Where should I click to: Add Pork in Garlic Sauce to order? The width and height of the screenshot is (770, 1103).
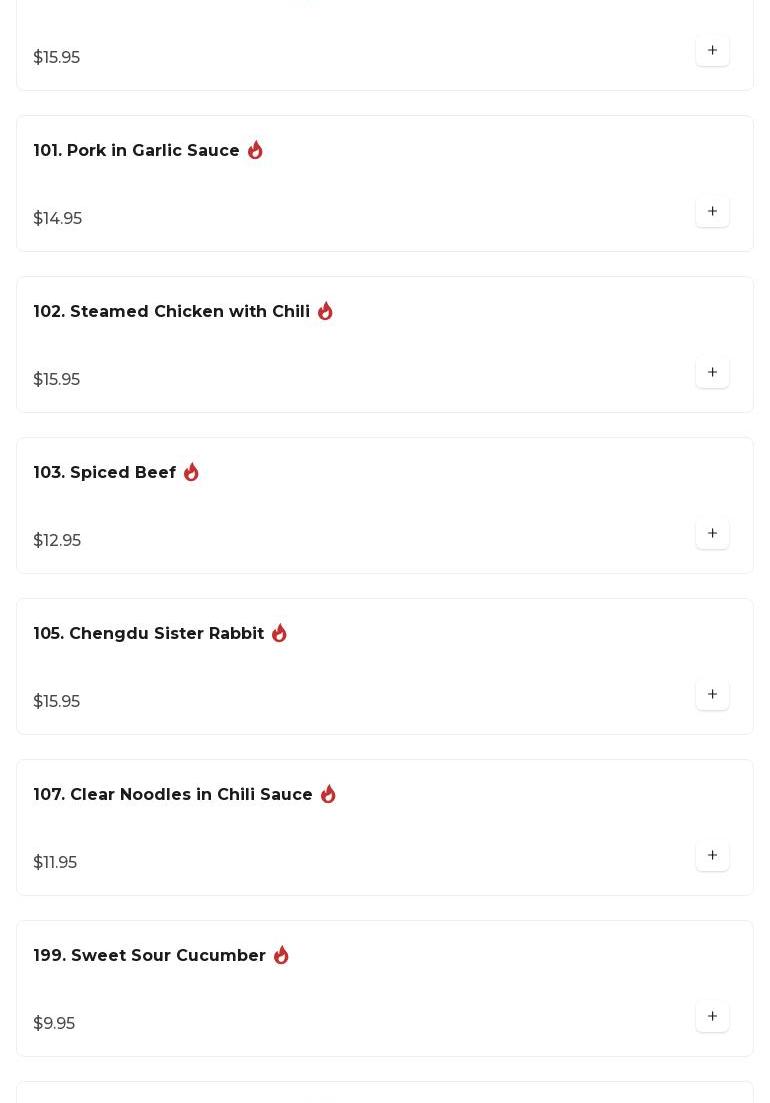(x=712, y=212)
